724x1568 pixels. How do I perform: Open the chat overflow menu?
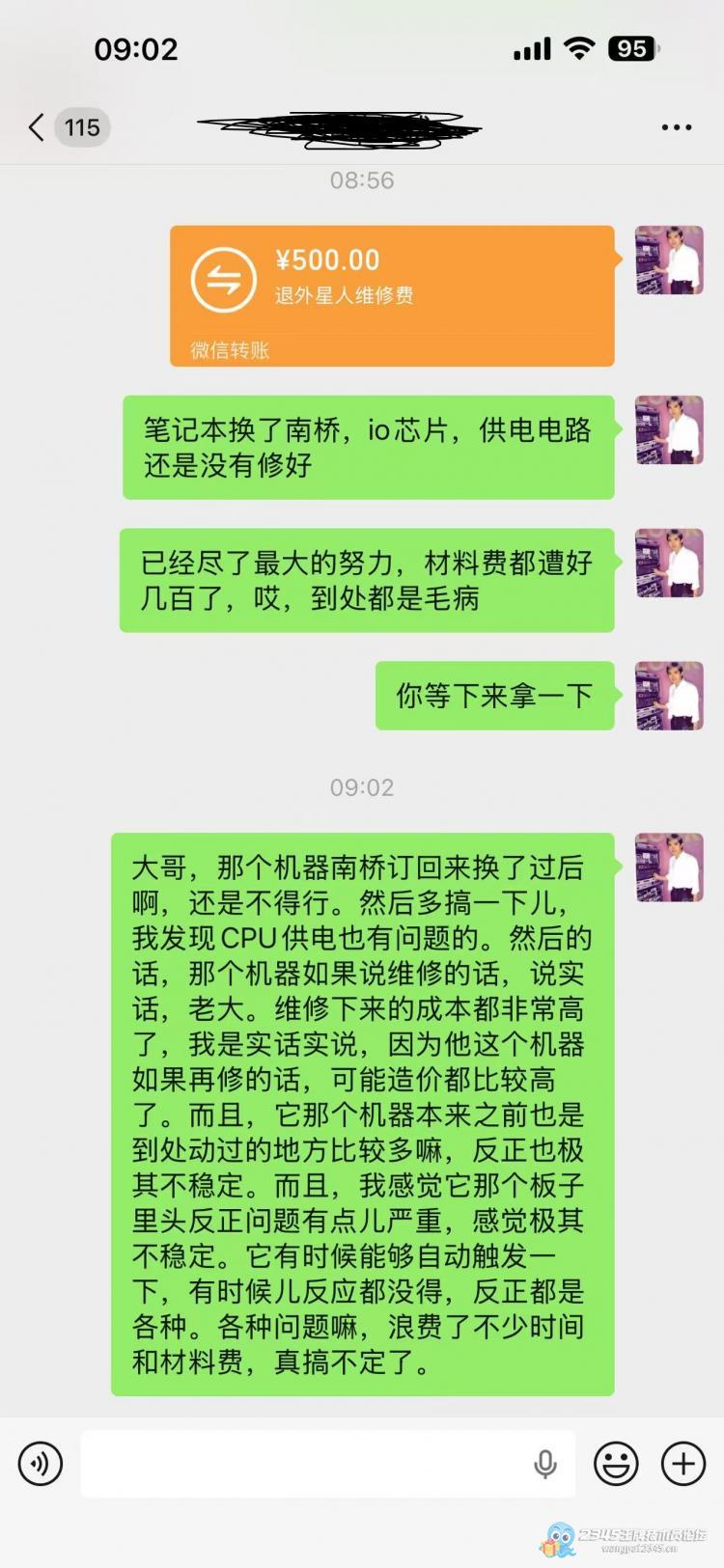(x=676, y=127)
